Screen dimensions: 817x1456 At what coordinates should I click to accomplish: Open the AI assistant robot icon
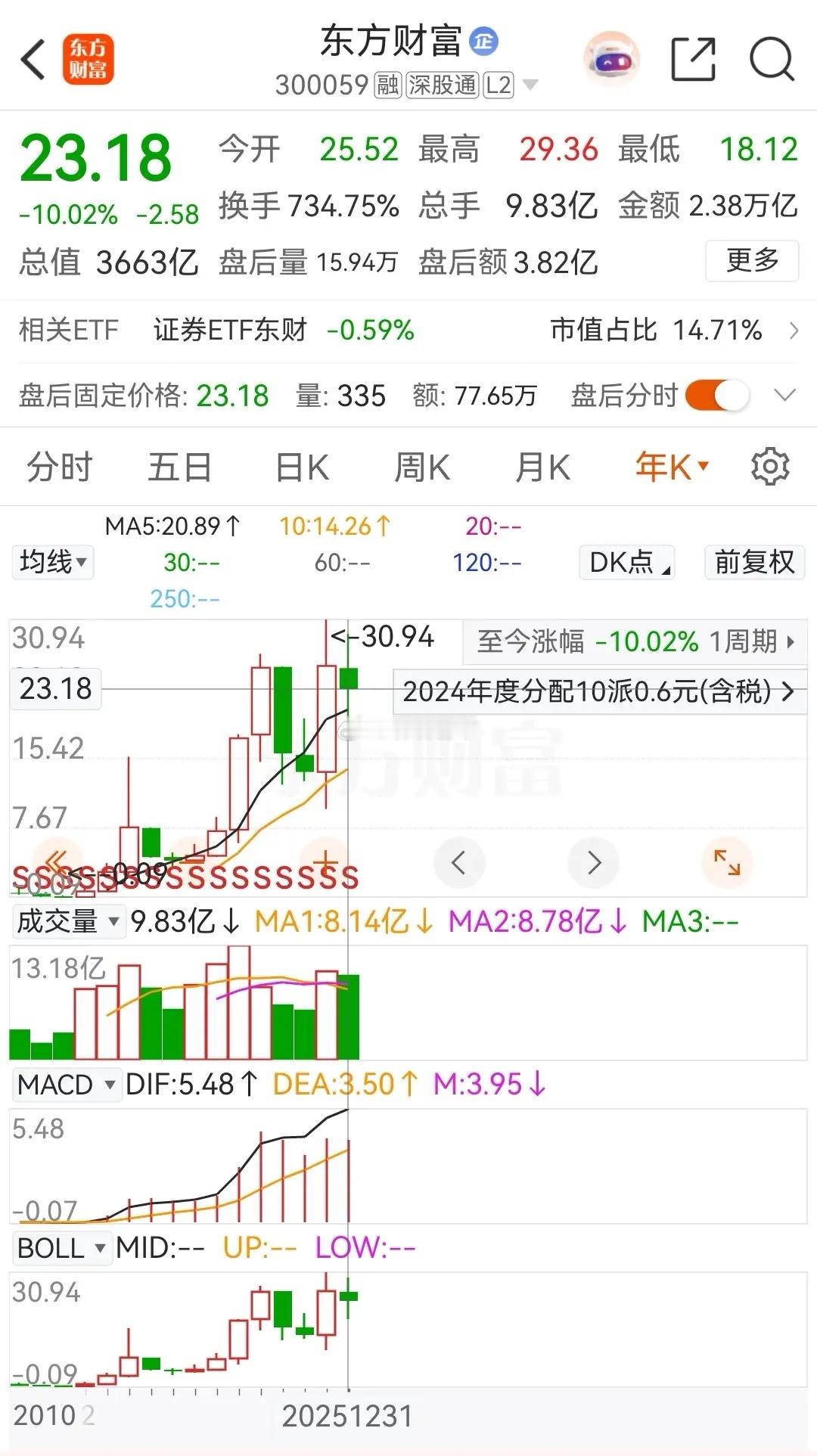[611, 59]
